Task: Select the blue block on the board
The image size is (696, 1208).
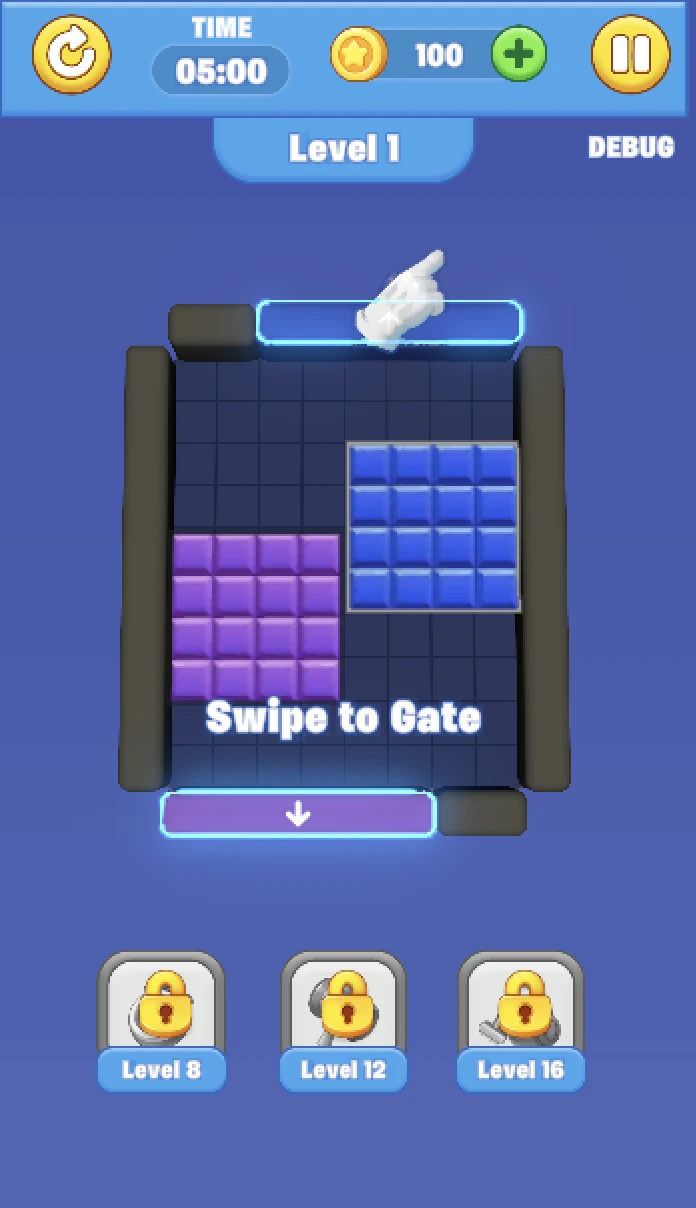Action: [433, 526]
